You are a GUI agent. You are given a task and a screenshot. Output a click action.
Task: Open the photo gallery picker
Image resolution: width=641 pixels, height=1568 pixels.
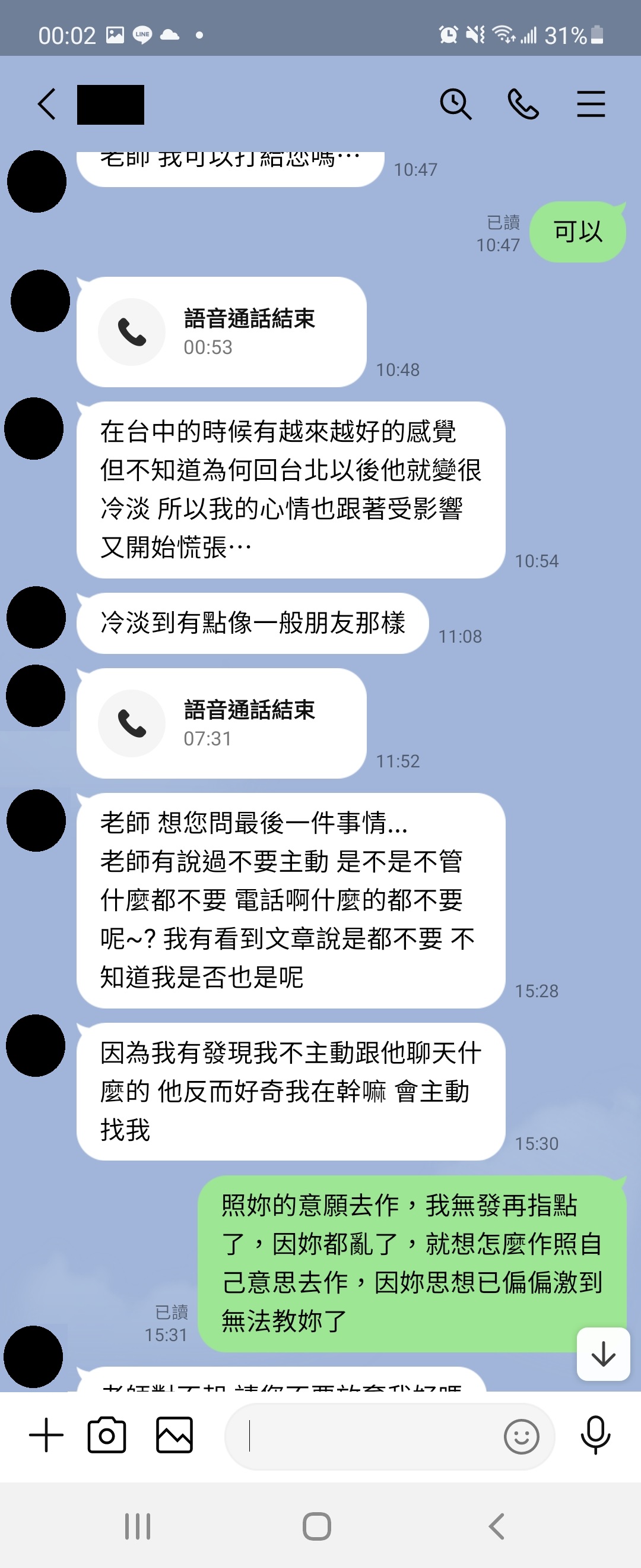pos(174,1436)
